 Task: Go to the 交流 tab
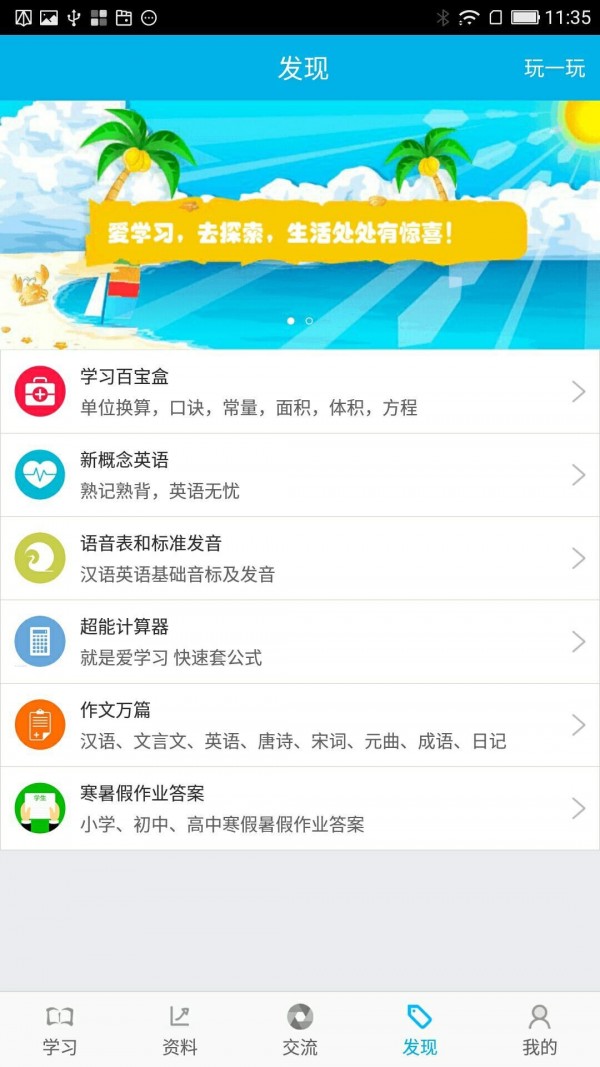[300, 1030]
